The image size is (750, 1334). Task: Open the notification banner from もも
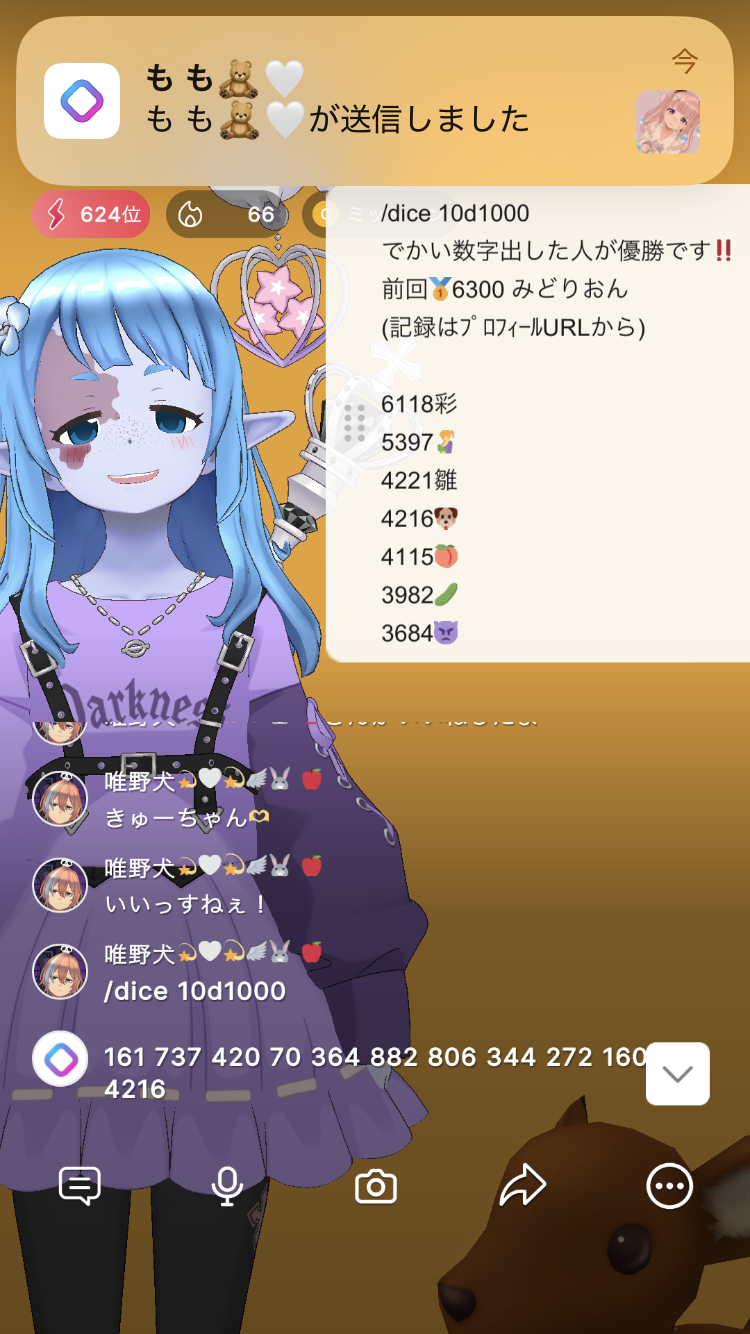(x=374, y=101)
